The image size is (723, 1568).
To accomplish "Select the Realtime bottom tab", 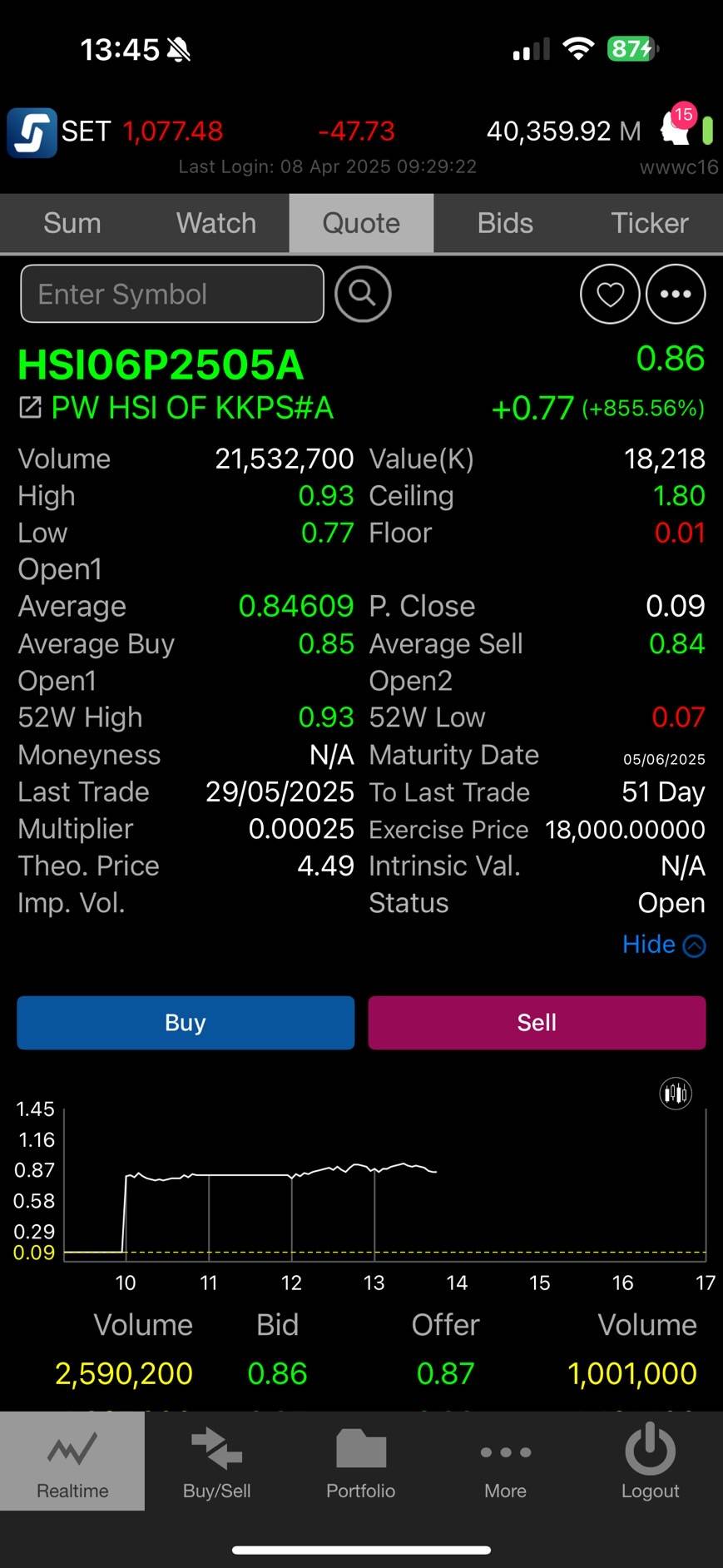I will [x=72, y=1461].
